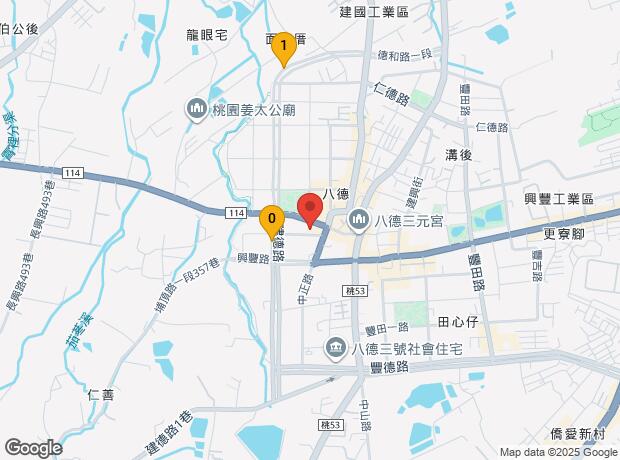Open the 八德三元宮 place icon
The image size is (620, 460).
tap(359, 218)
